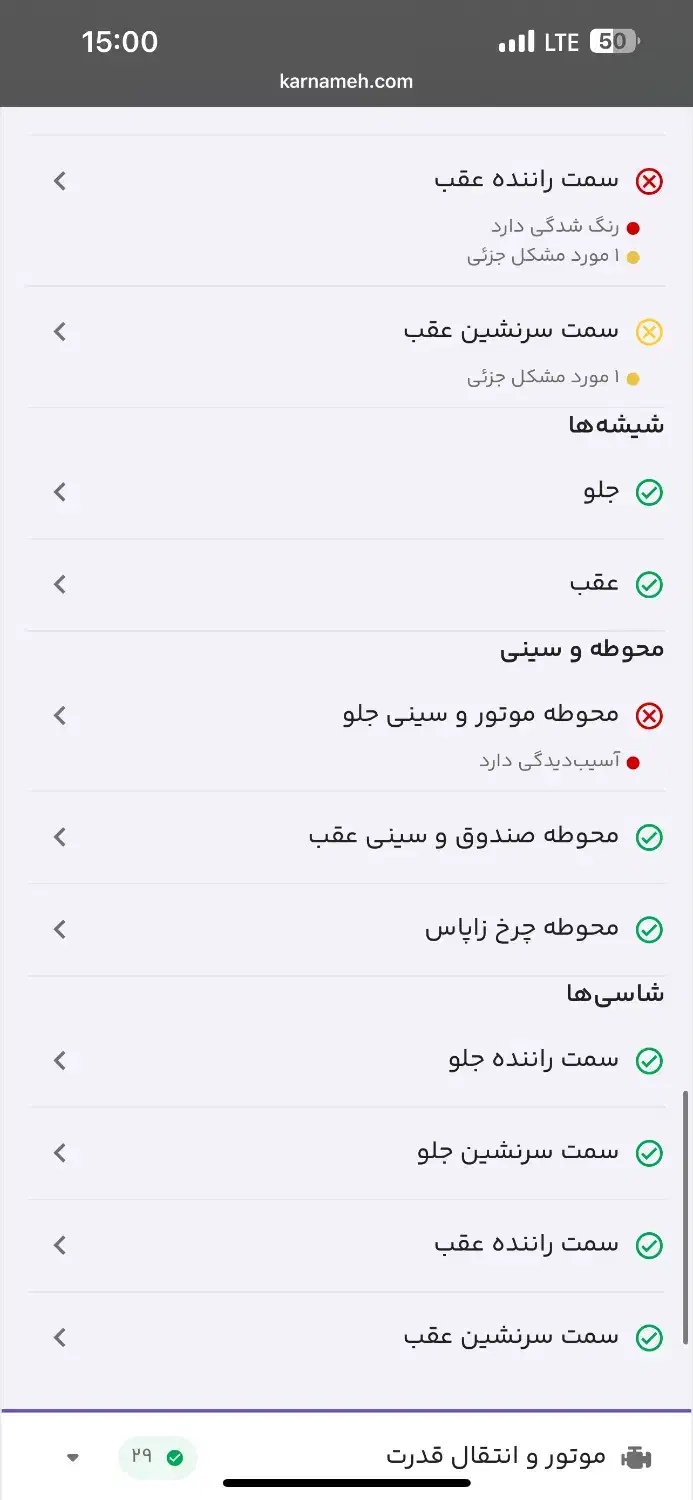Expand سمت سرنشین جلو under شاسی‌ها
693x1500 pixels.
pyautogui.click(x=346, y=1153)
